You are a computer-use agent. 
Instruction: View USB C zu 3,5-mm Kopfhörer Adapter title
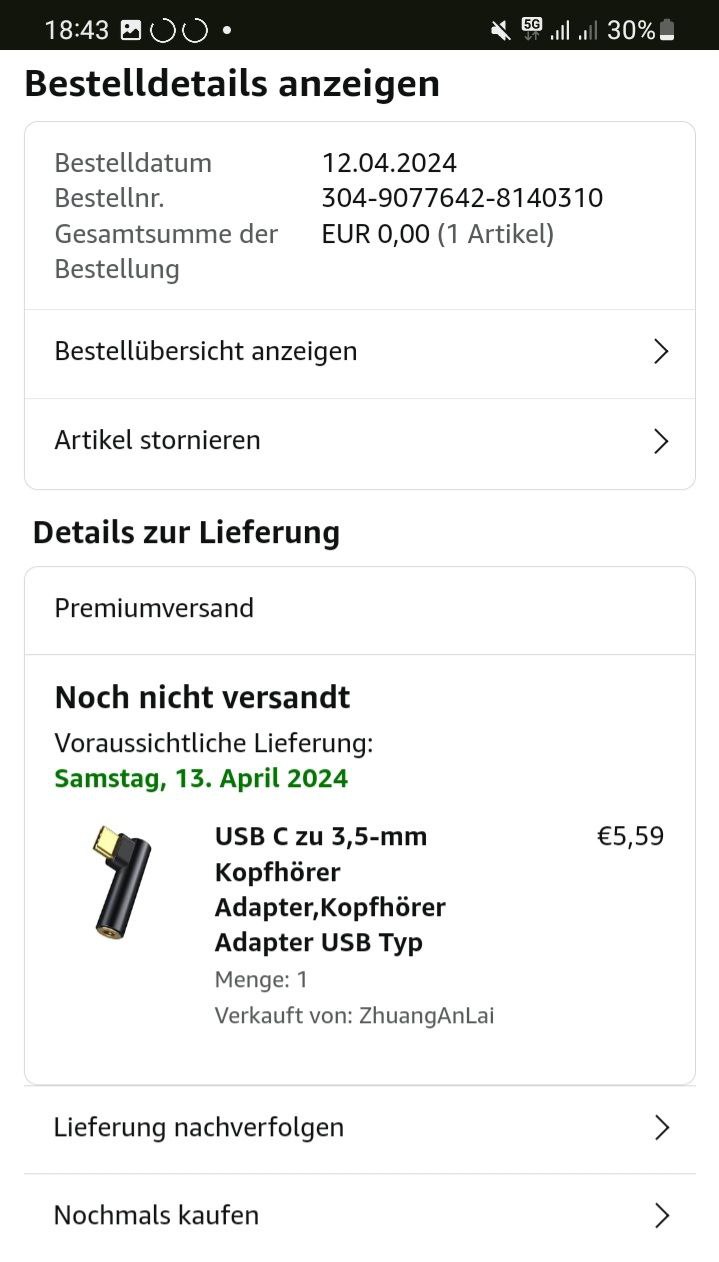coord(330,889)
